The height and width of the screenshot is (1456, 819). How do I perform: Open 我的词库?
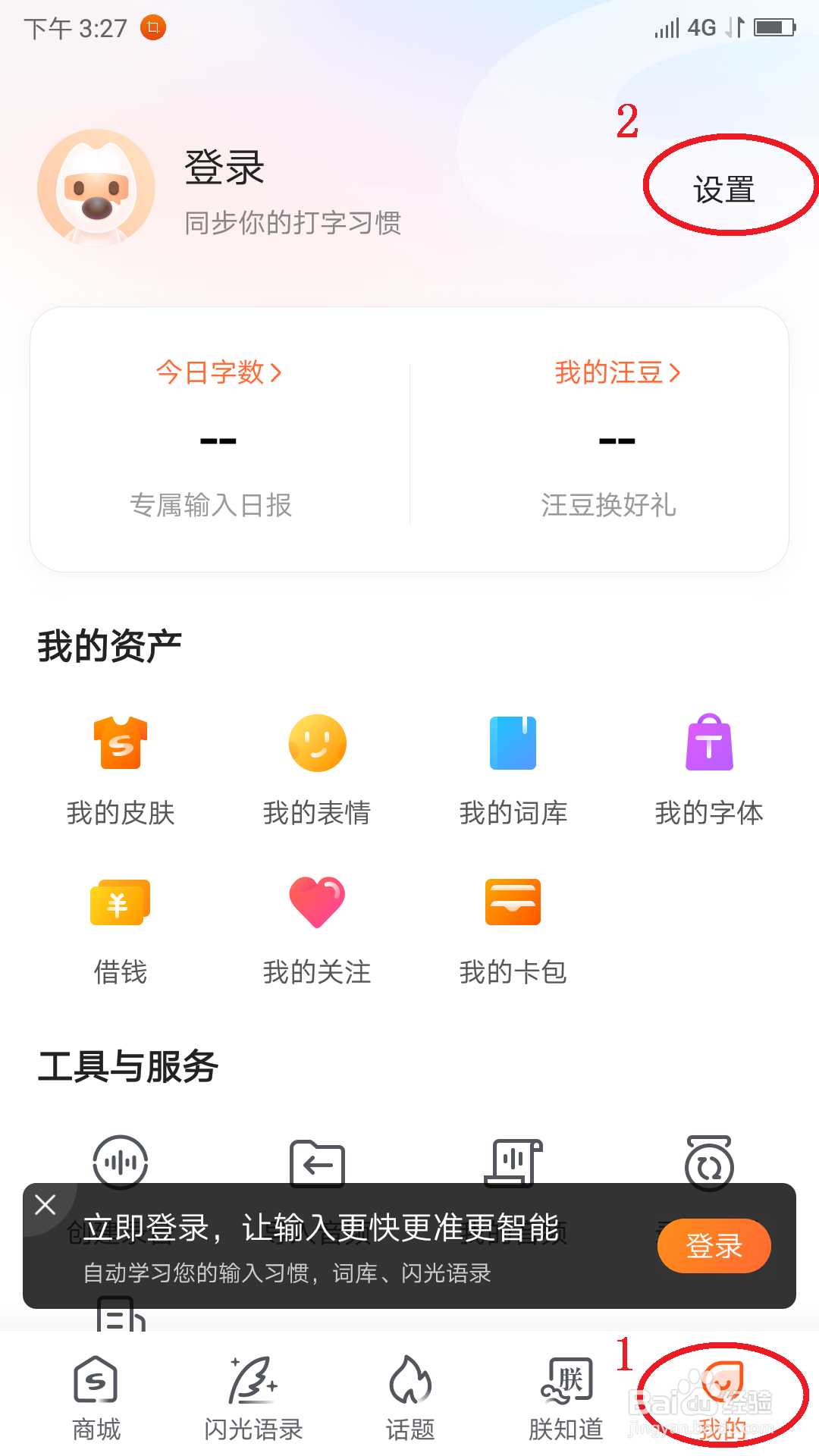click(x=513, y=769)
